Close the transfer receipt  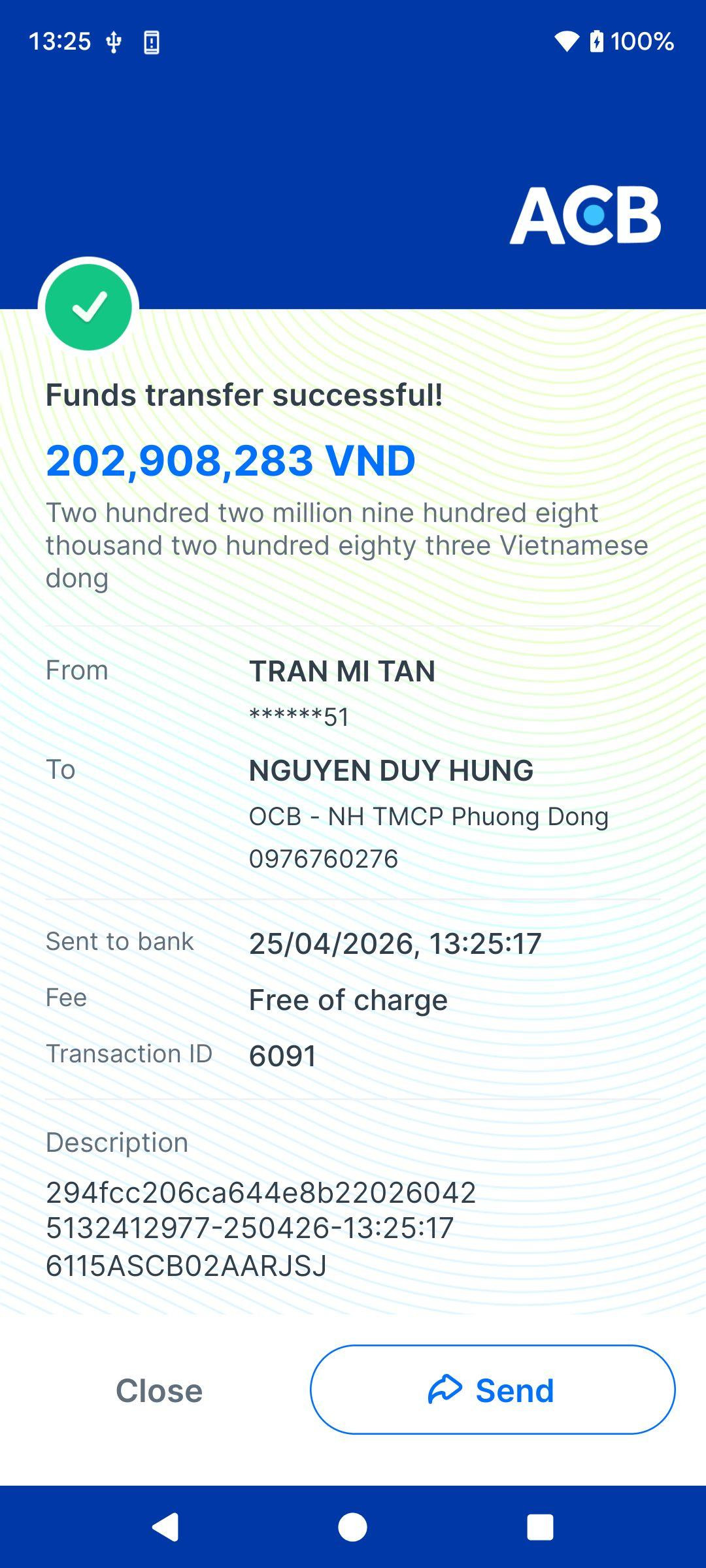click(x=159, y=1390)
